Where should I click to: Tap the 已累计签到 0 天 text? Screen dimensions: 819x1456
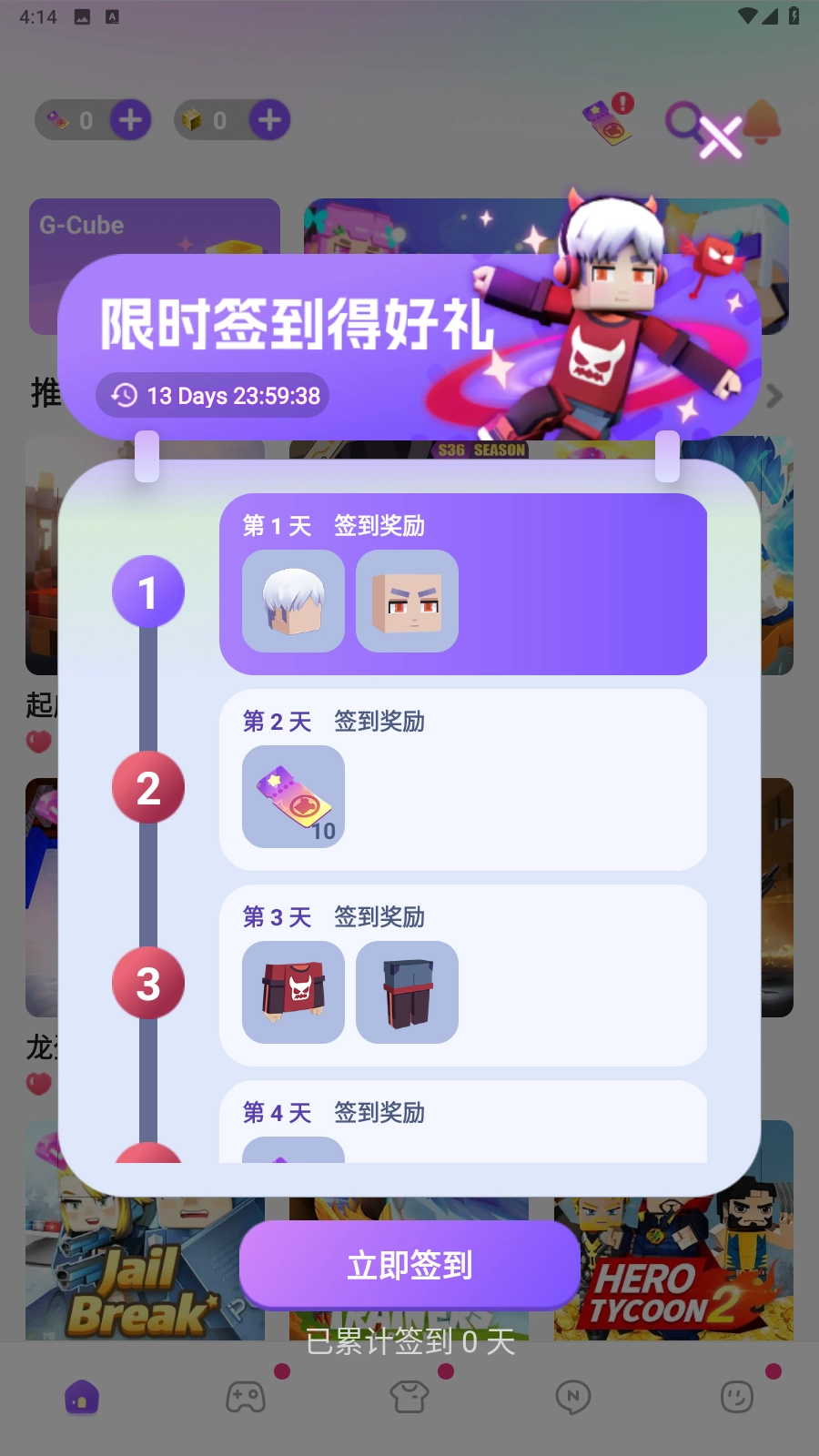(409, 1342)
